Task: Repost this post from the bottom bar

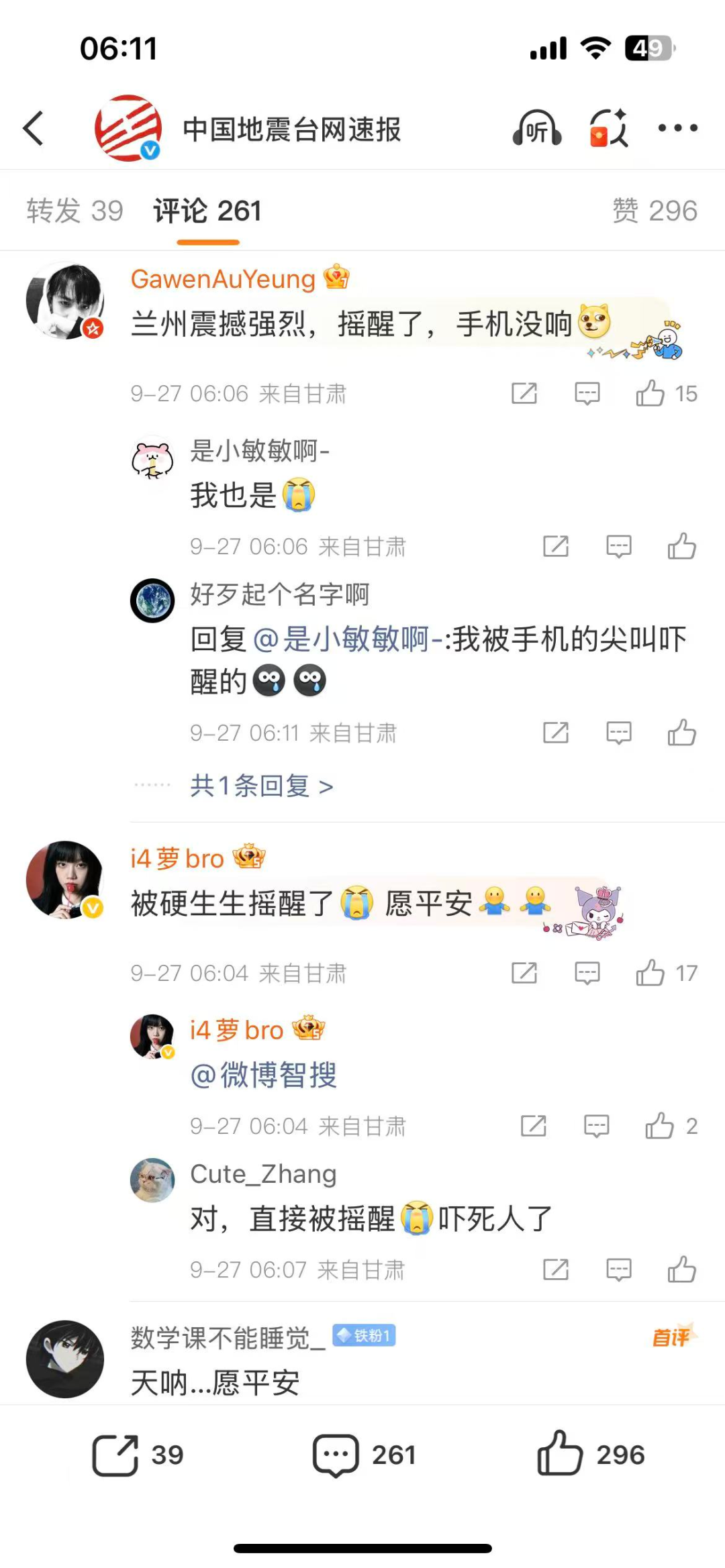Action: (115, 1455)
